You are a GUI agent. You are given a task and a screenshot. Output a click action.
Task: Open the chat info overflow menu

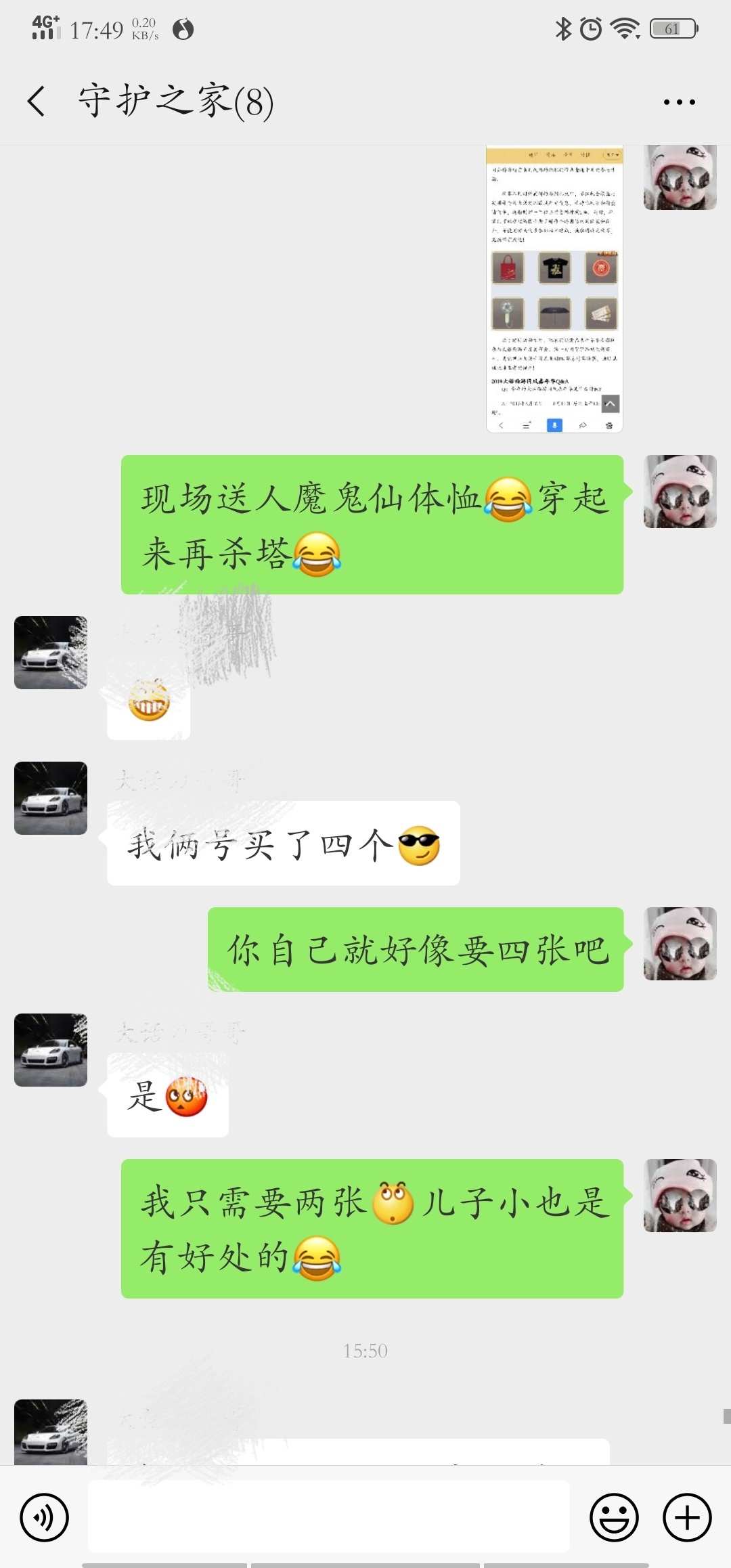pyautogui.click(x=679, y=102)
